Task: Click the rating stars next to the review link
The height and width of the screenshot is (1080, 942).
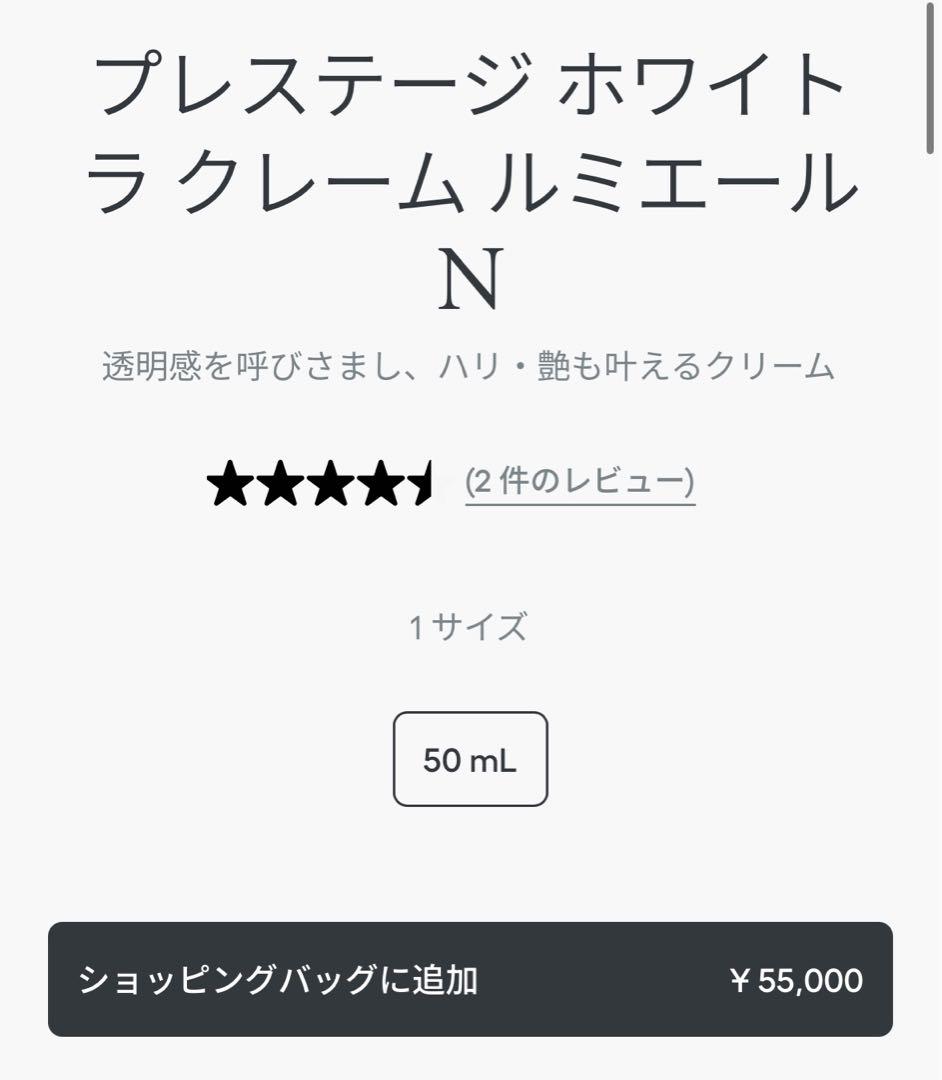Action: [x=320, y=482]
